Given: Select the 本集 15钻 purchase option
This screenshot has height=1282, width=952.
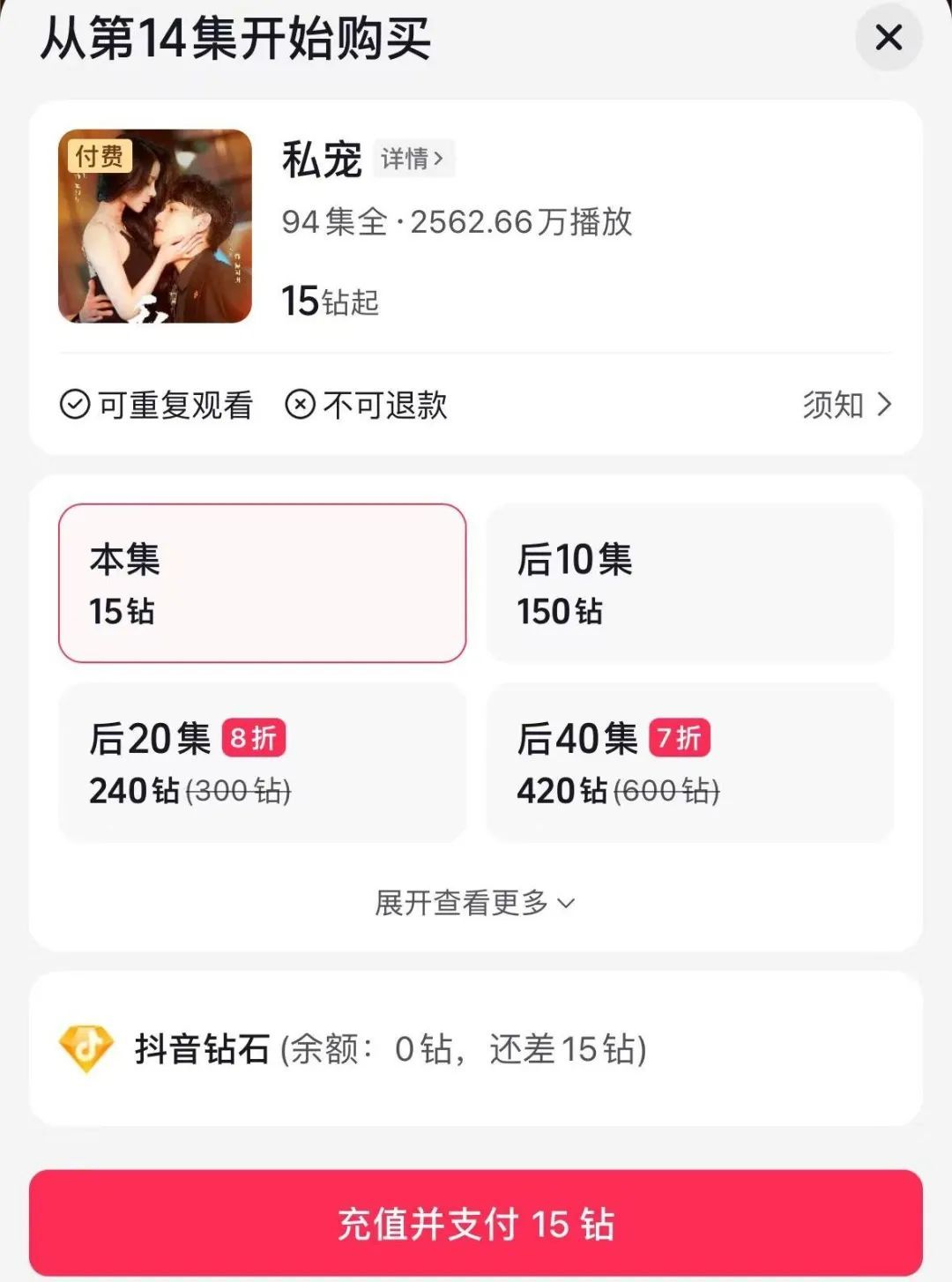Looking at the screenshot, I should [261, 584].
